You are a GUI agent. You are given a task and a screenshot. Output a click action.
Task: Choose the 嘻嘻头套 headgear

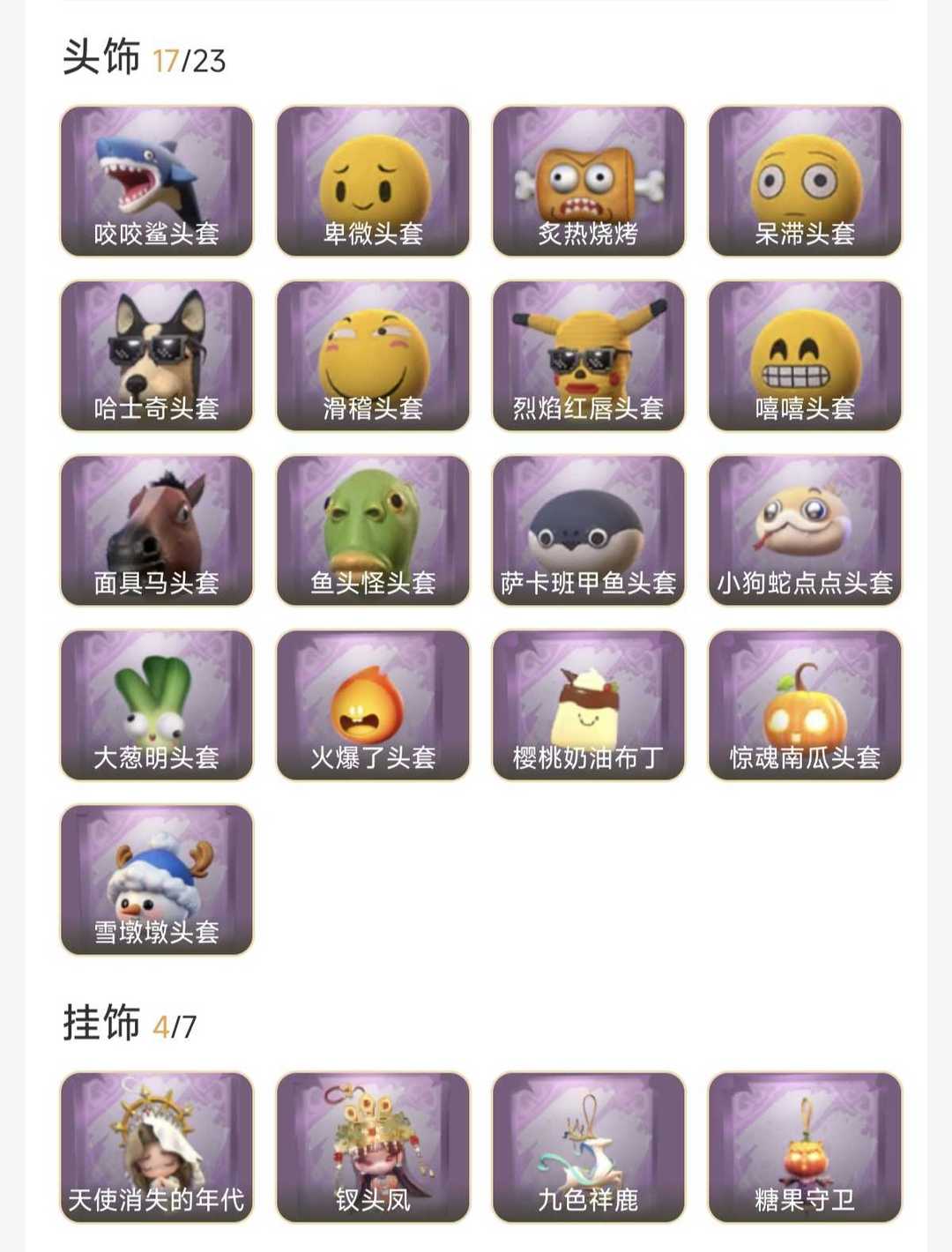coord(805,356)
